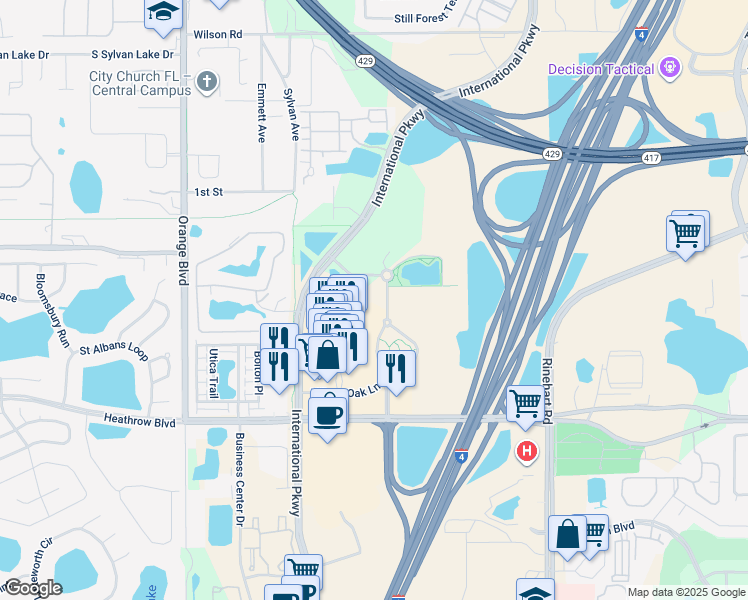Open the shopping bag marker above the coffee cup
Image resolution: width=748 pixels, height=600 pixels.
328,357
